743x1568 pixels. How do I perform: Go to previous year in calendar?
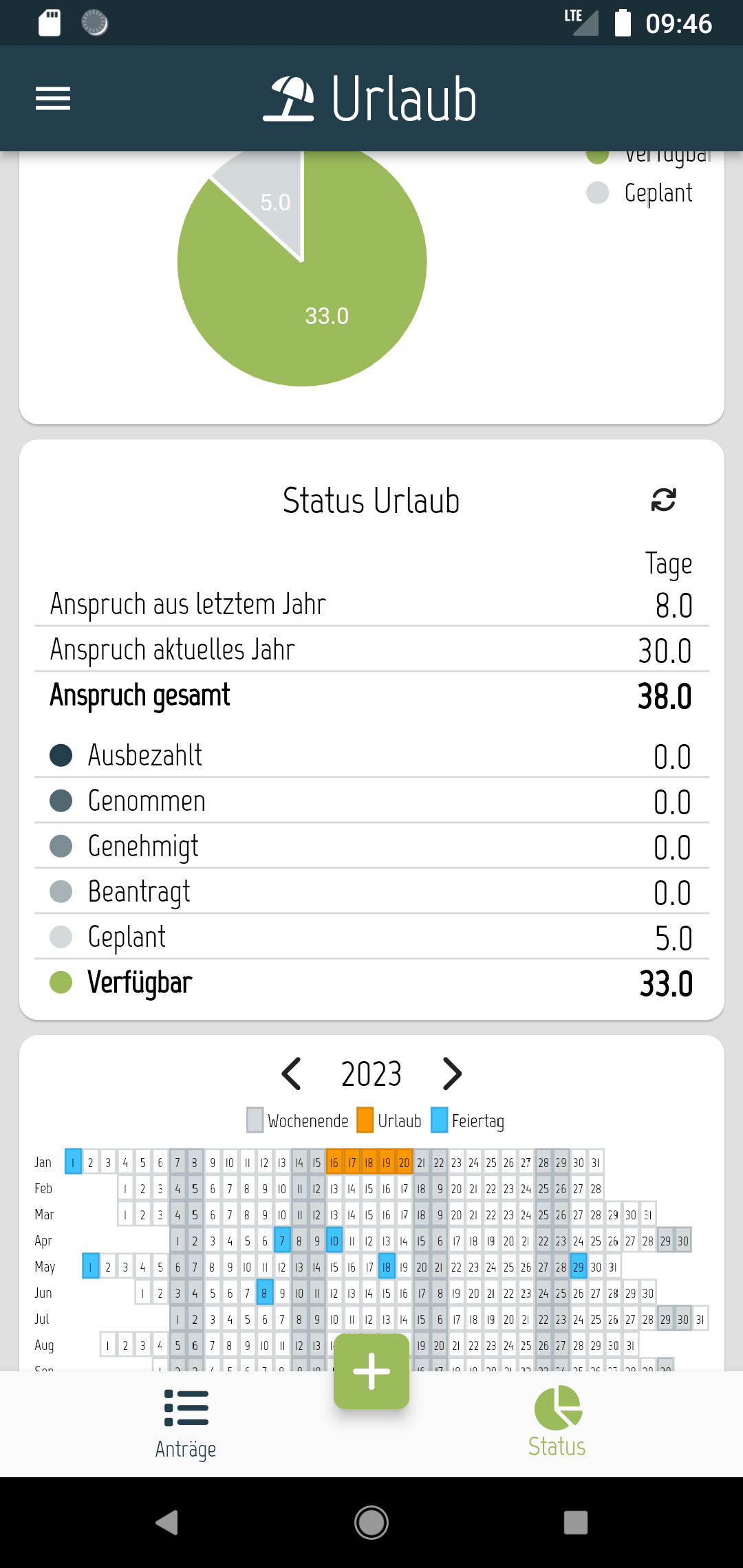[292, 1074]
